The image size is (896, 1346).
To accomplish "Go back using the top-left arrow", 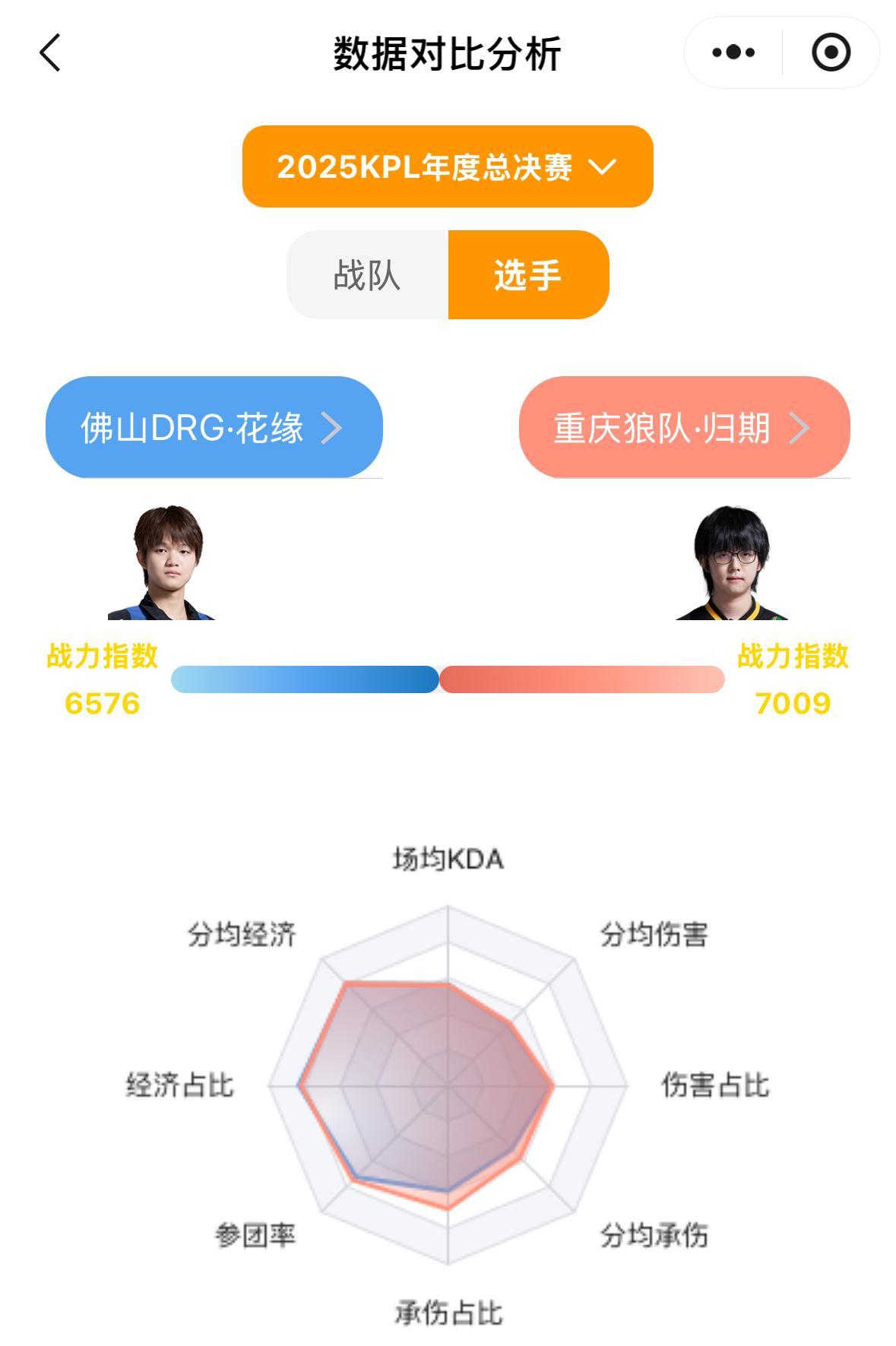I will coord(50,53).
